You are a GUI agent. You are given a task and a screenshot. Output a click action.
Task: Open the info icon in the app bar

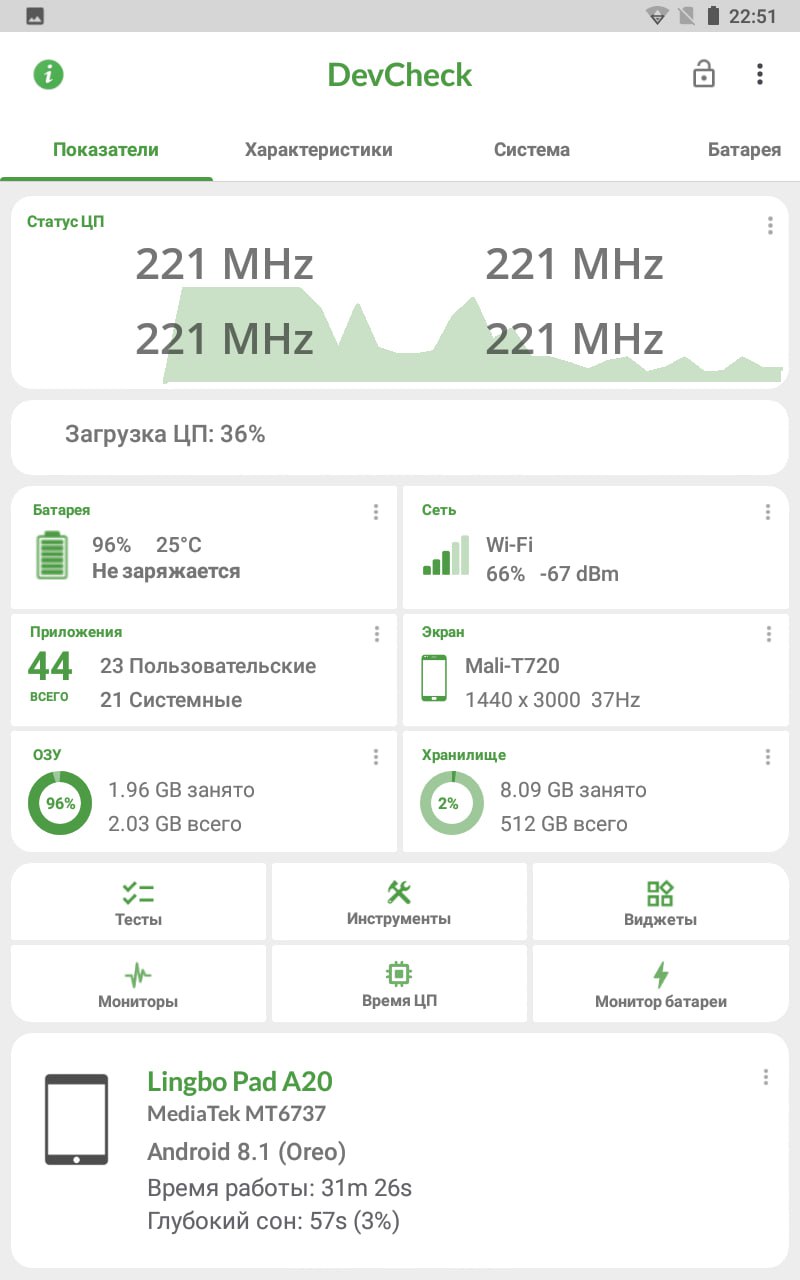48,75
